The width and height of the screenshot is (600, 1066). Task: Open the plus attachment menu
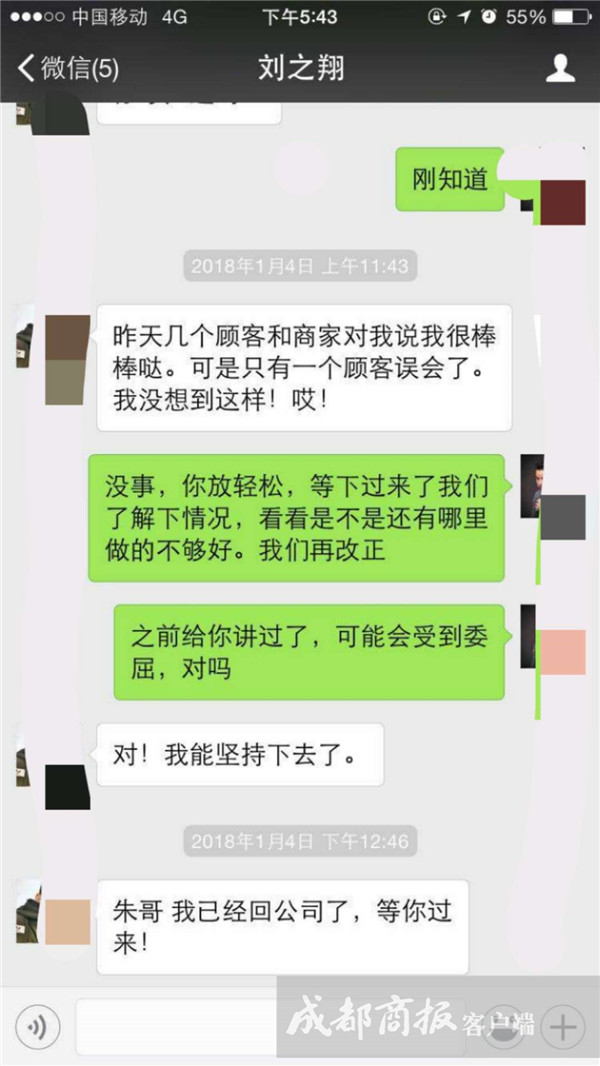tap(564, 1027)
